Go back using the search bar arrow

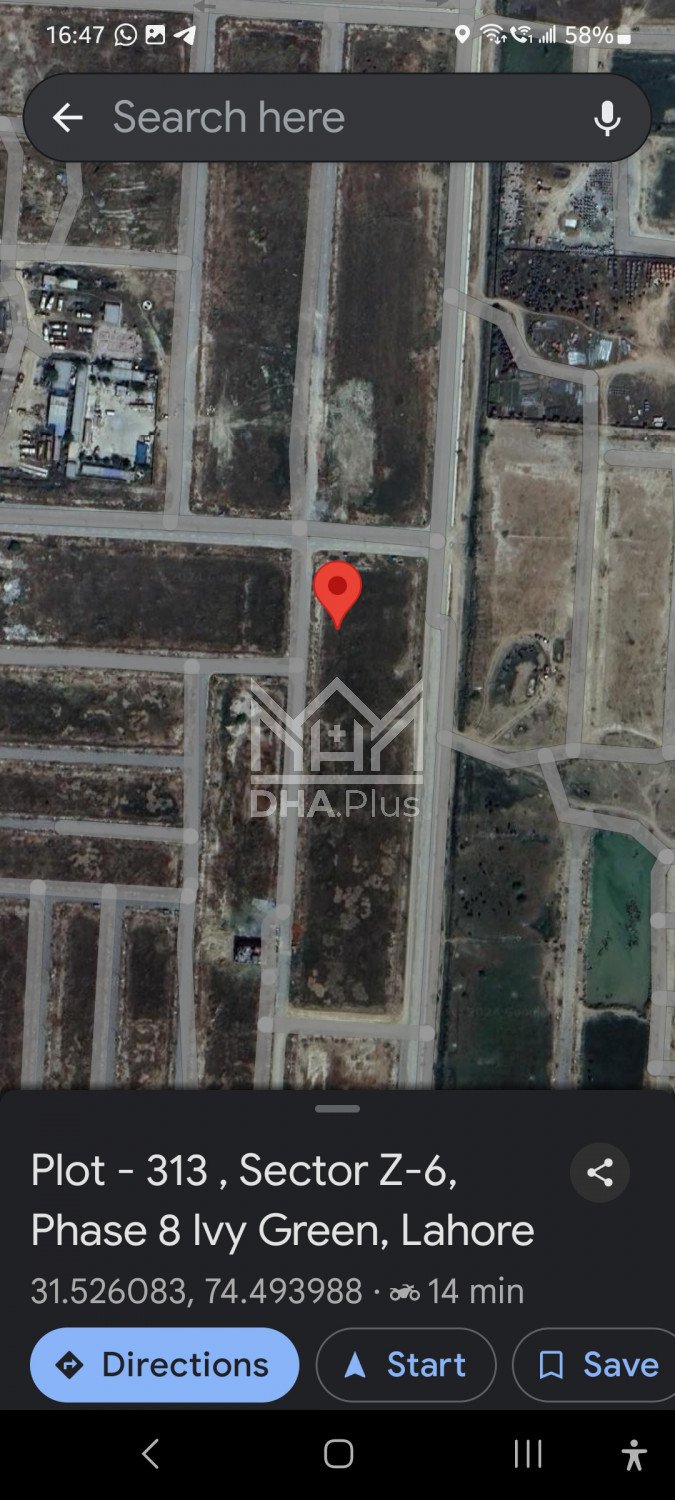click(x=67, y=118)
